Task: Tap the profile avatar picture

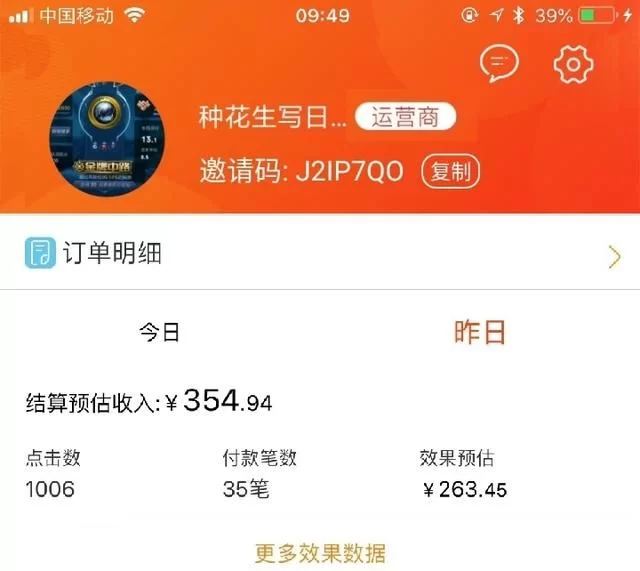Action: (108, 146)
